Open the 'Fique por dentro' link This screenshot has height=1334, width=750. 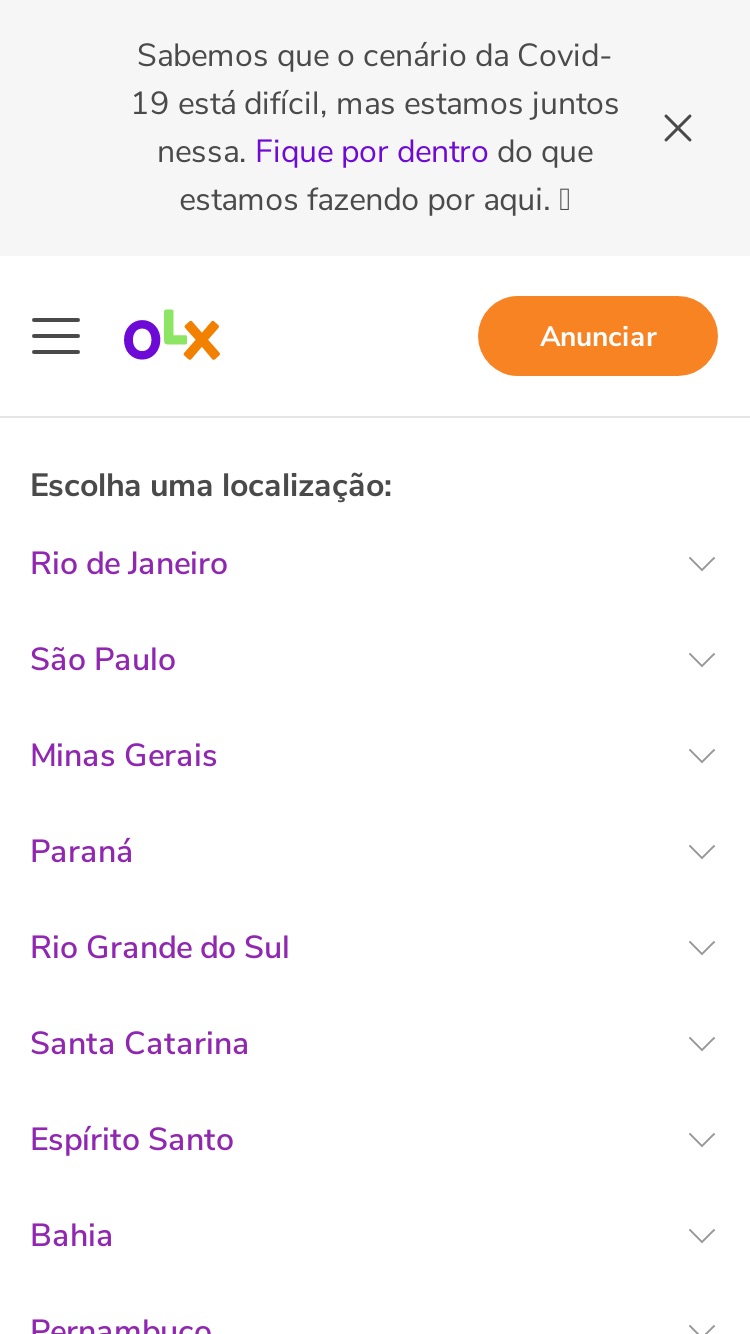[372, 152]
